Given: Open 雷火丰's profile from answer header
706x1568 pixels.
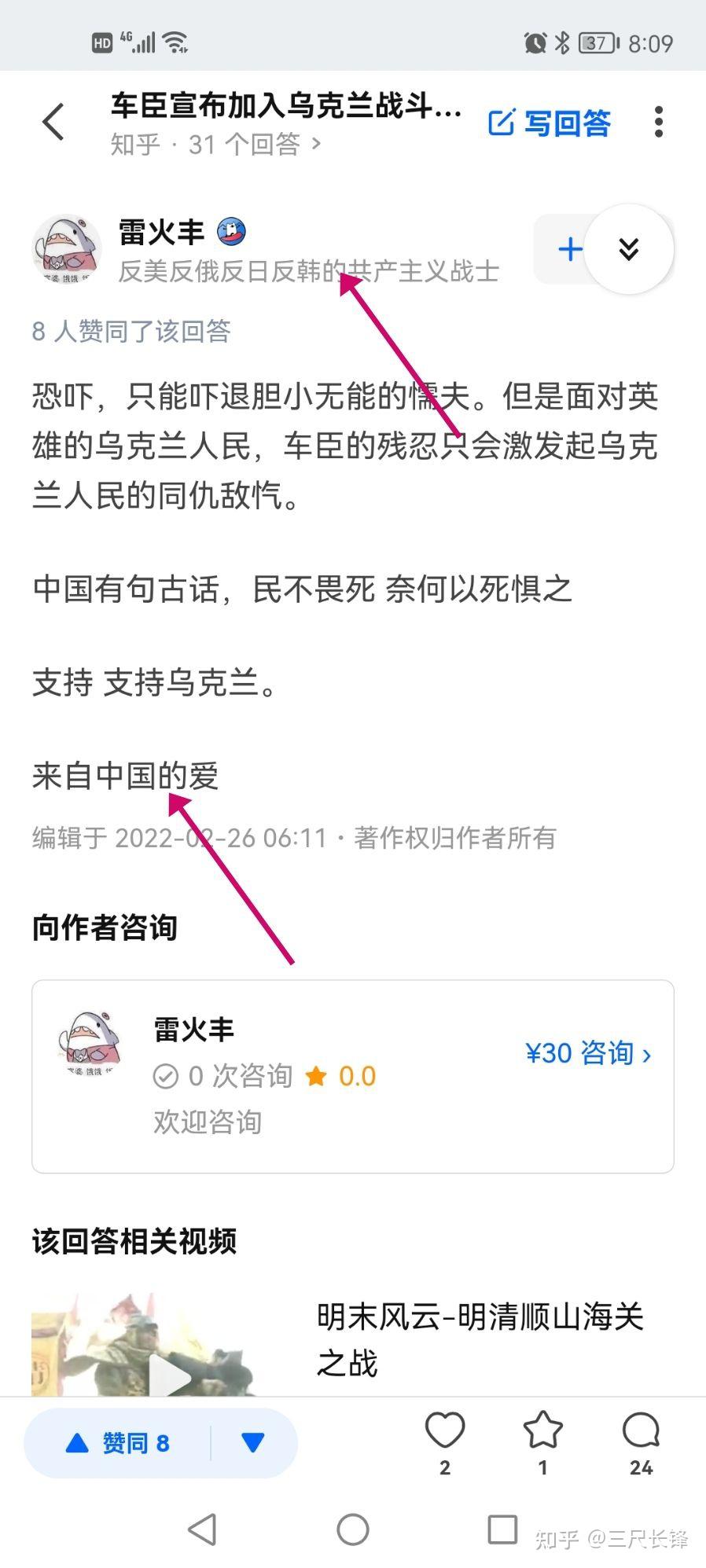Looking at the screenshot, I should pos(161,233).
